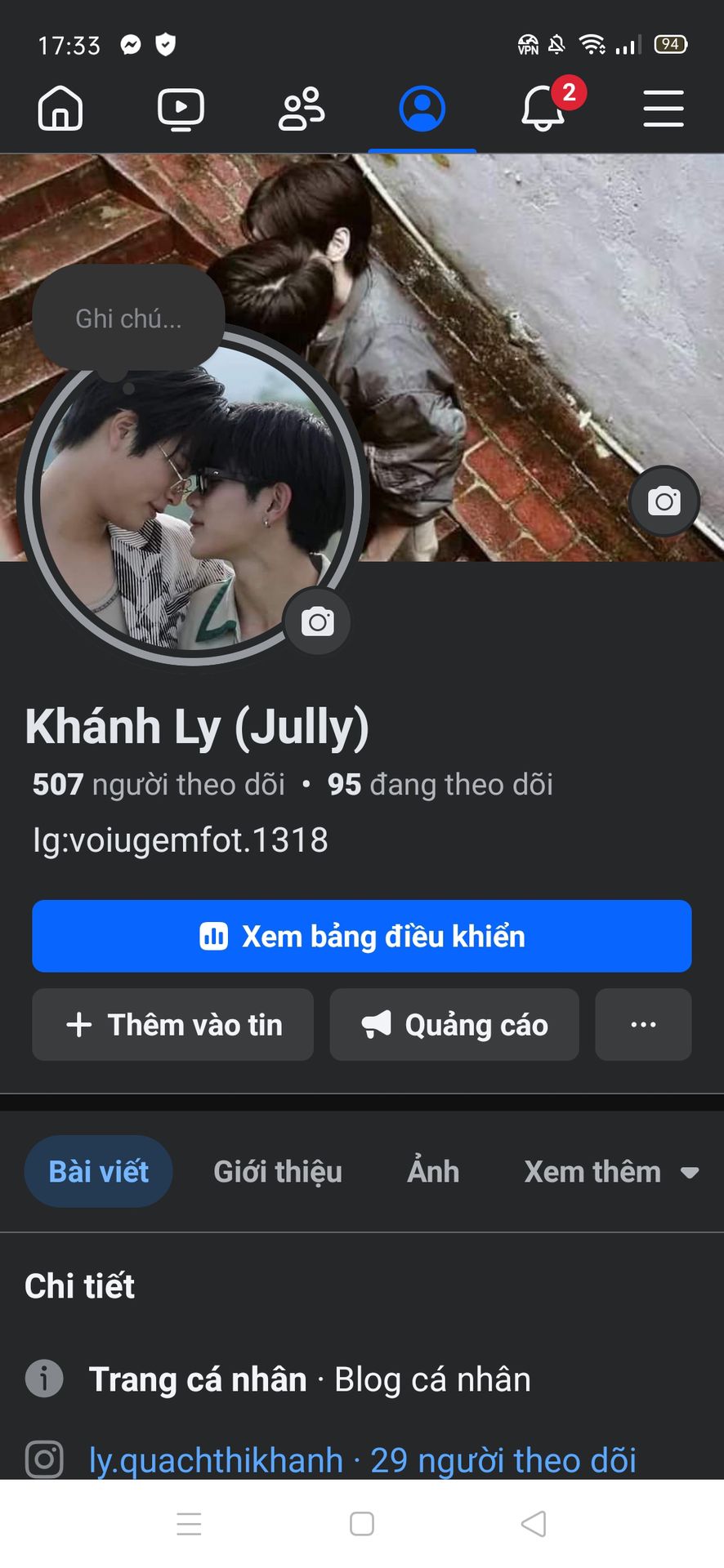Viewport: 724px width, 1568px height.
Task: Change the cover photo via camera icon
Action: (664, 501)
